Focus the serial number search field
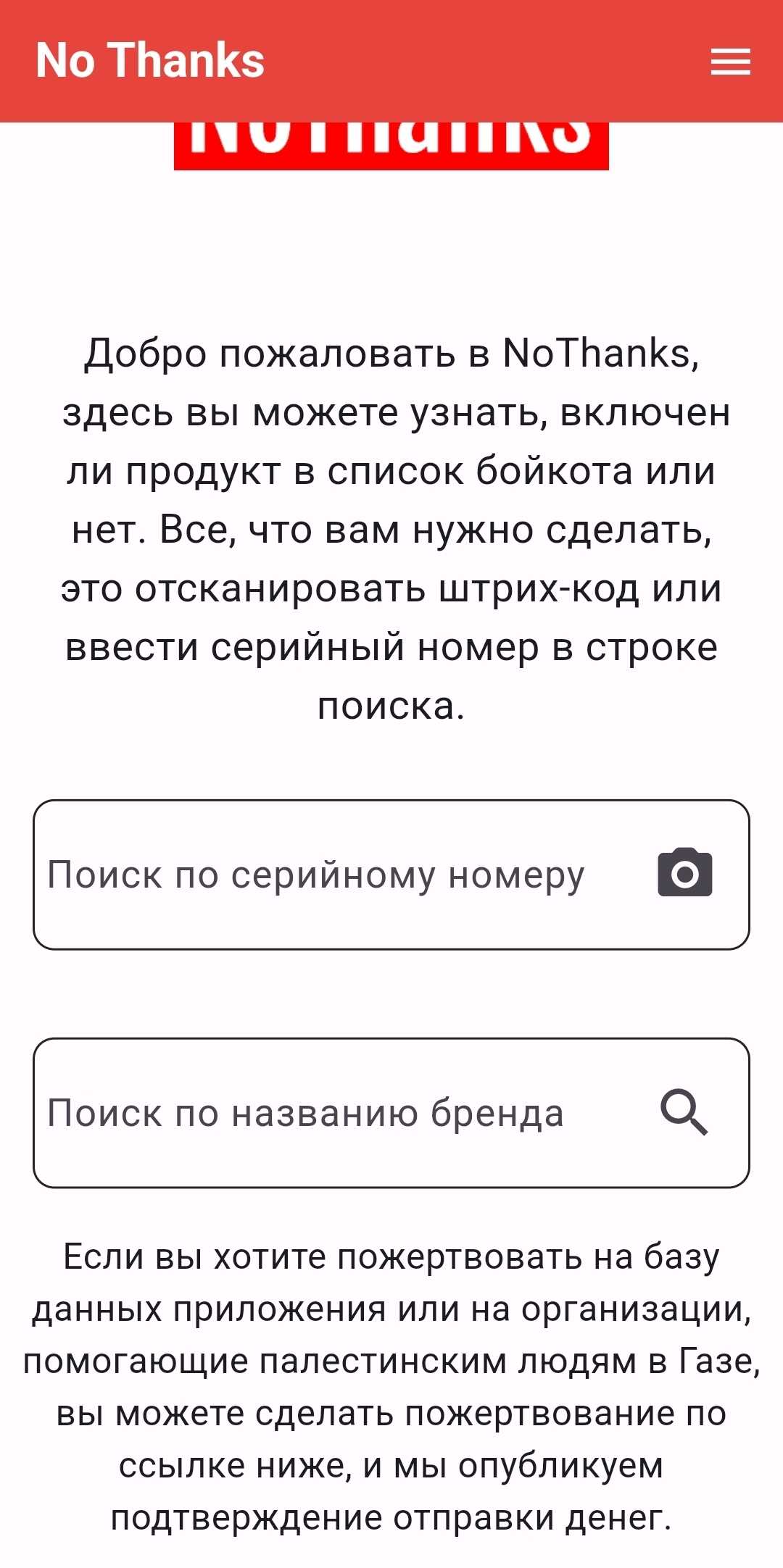 click(326, 875)
